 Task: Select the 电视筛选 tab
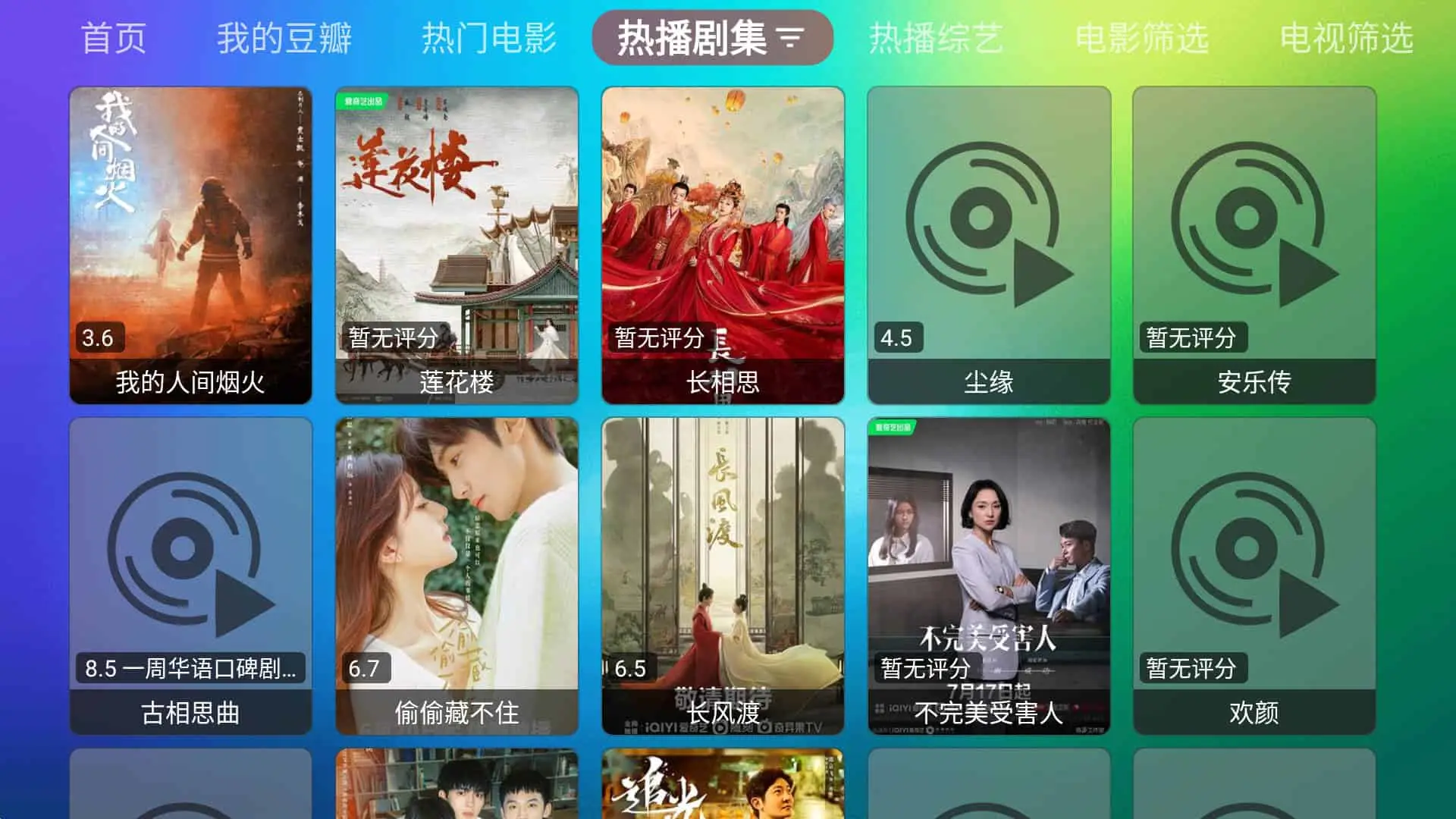tap(1346, 38)
